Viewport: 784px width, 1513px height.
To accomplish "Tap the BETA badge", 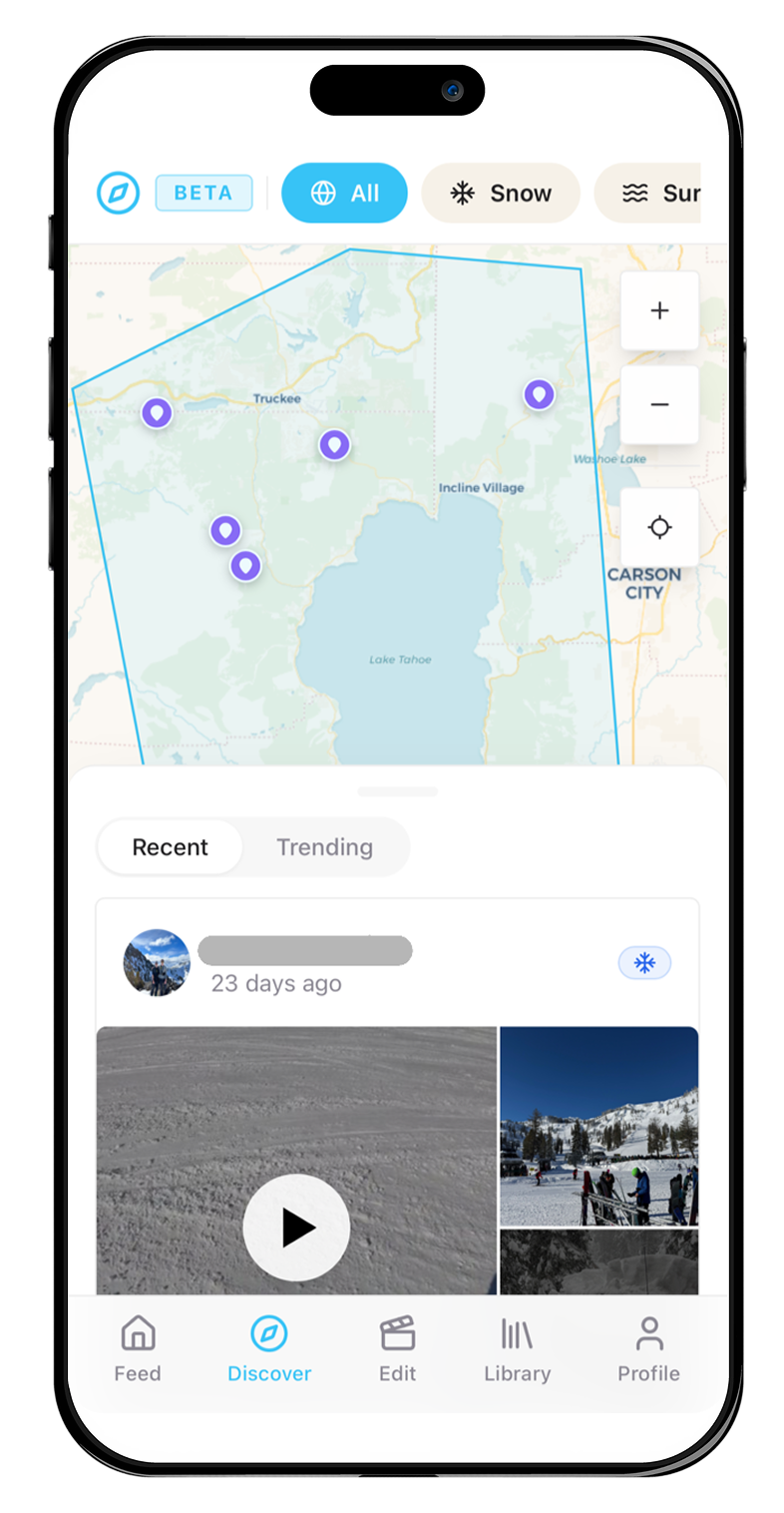I will click(203, 192).
